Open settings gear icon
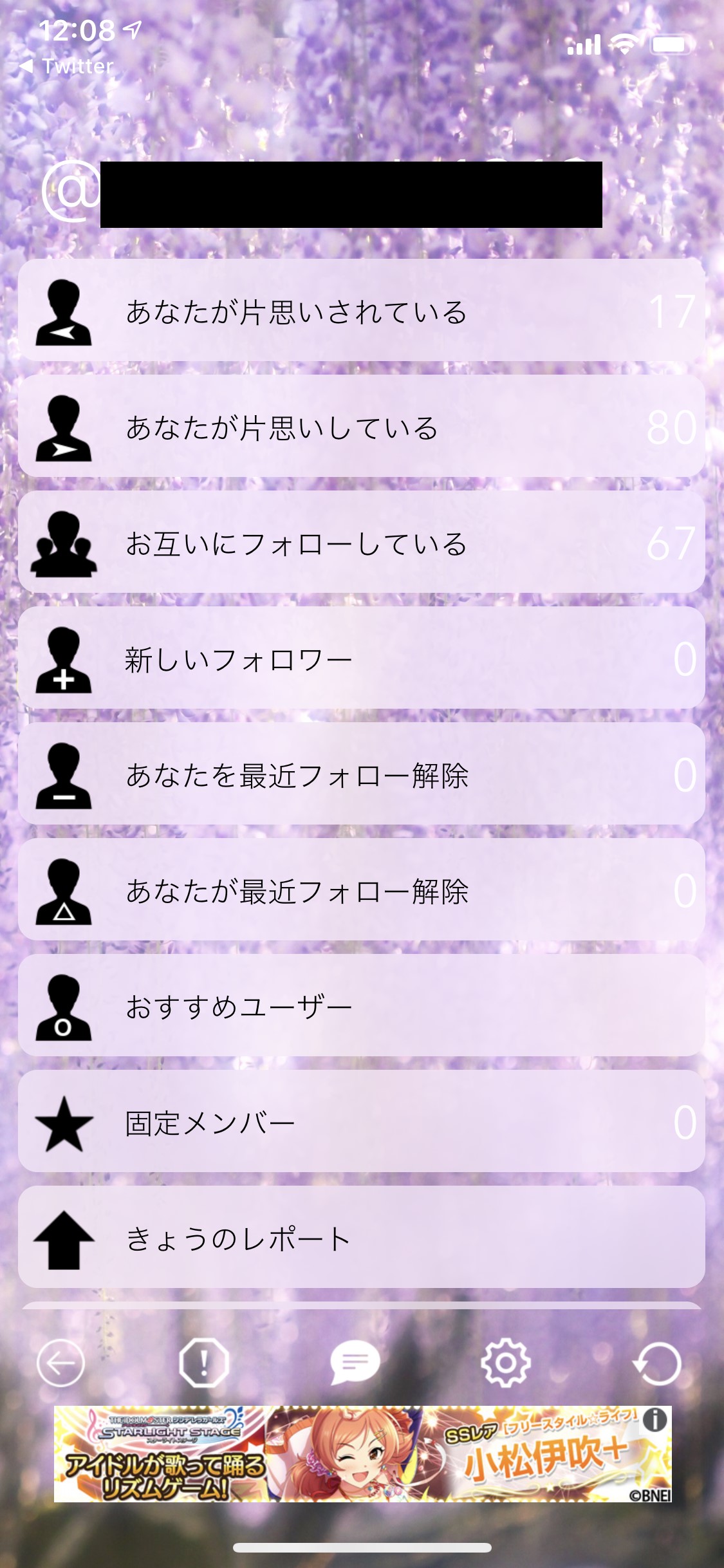The height and width of the screenshot is (1568, 724). (x=506, y=1363)
